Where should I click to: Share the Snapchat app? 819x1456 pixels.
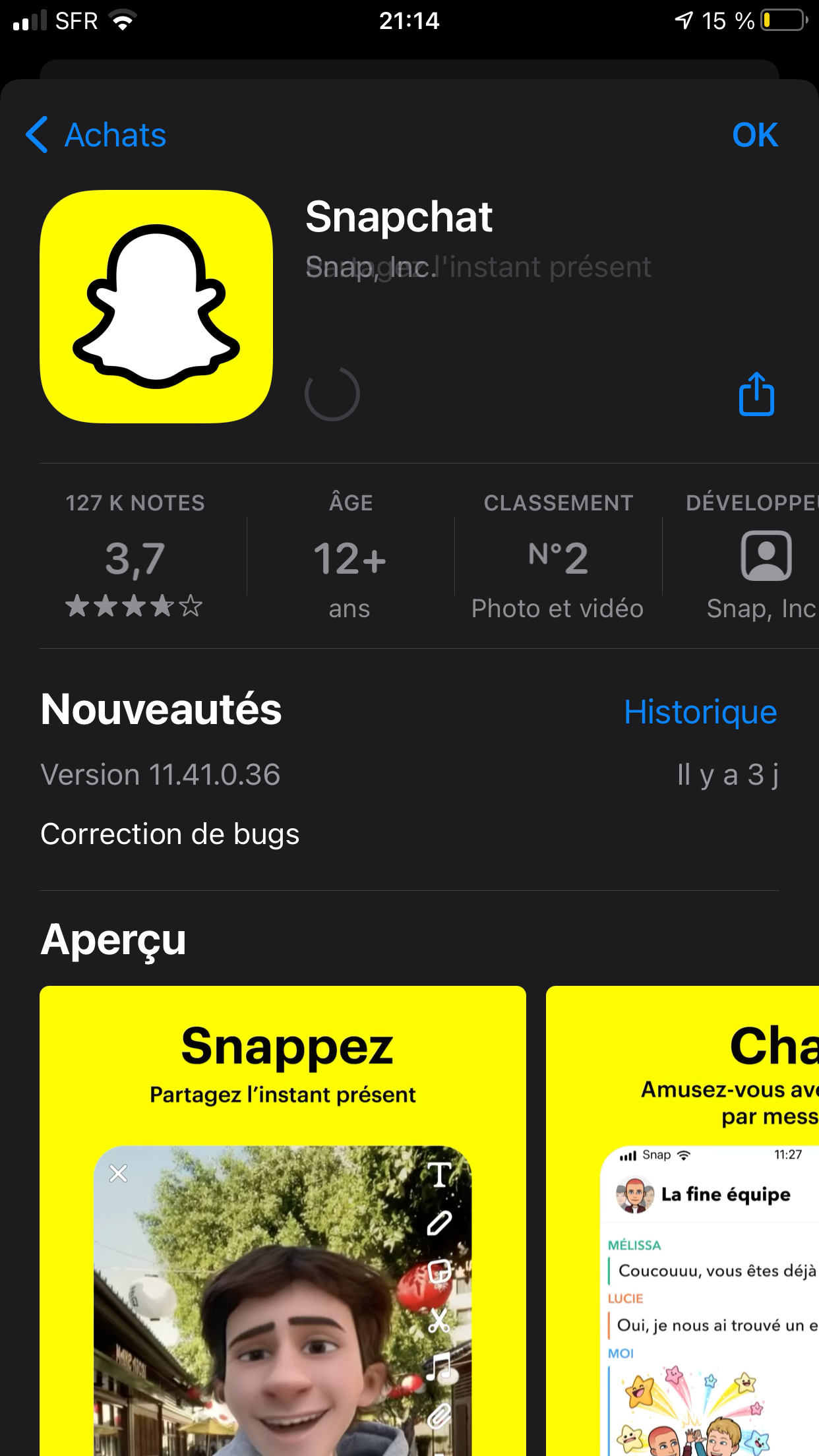point(756,394)
